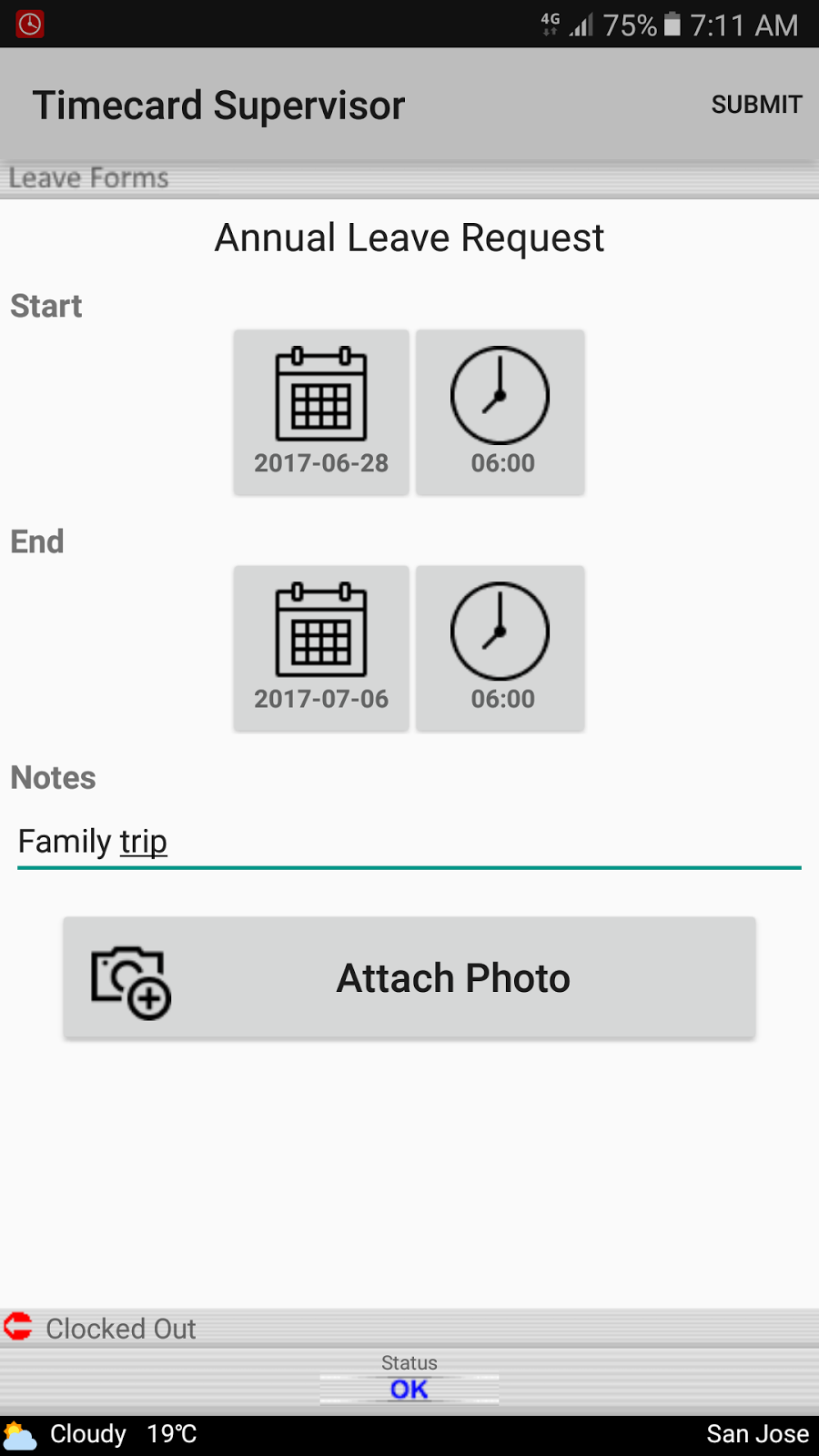The height and width of the screenshot is (1456, 819).
Task: Submit the annual leave request
Action: (x=756, y=104)
